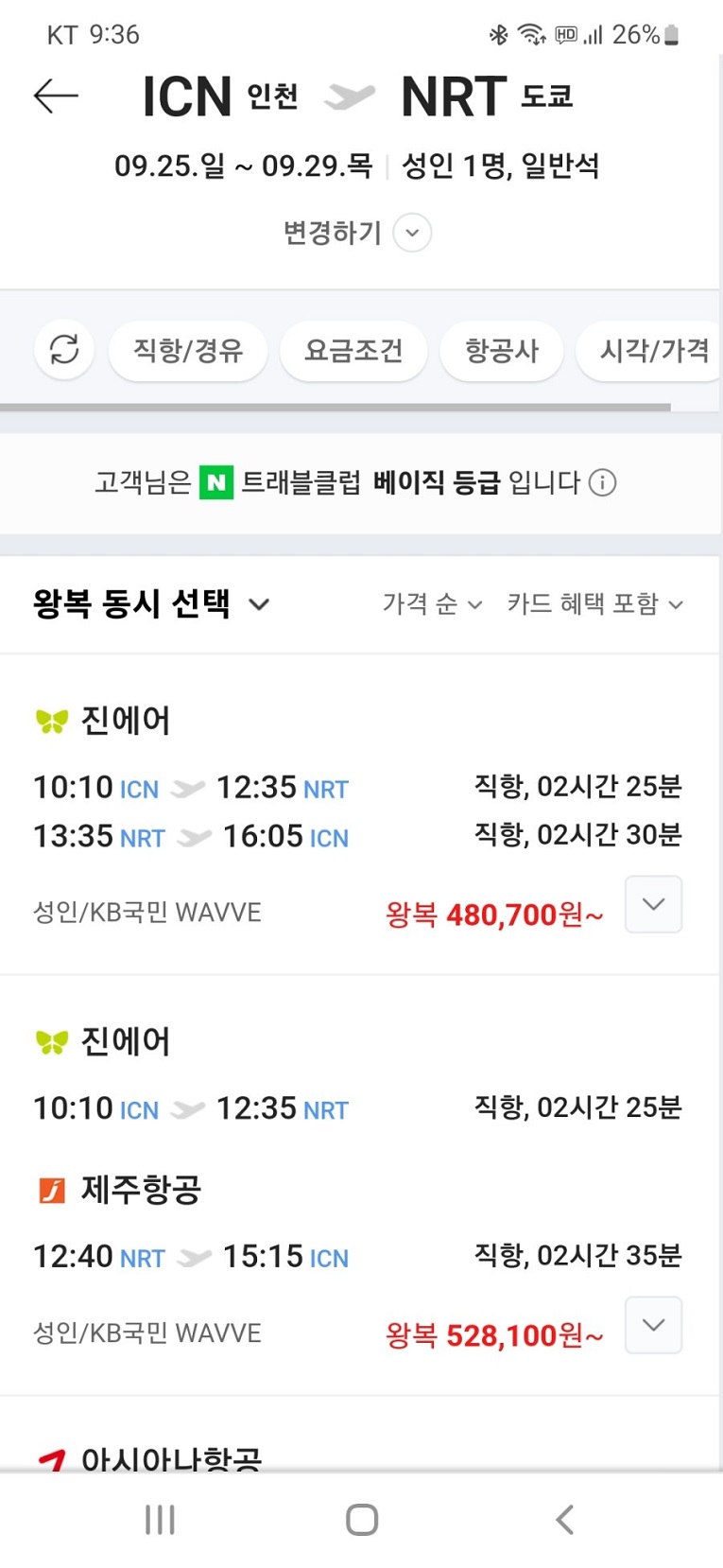Open the 요금조건 filter chip
Screen dimensions: 723x1568
(353, 351)
